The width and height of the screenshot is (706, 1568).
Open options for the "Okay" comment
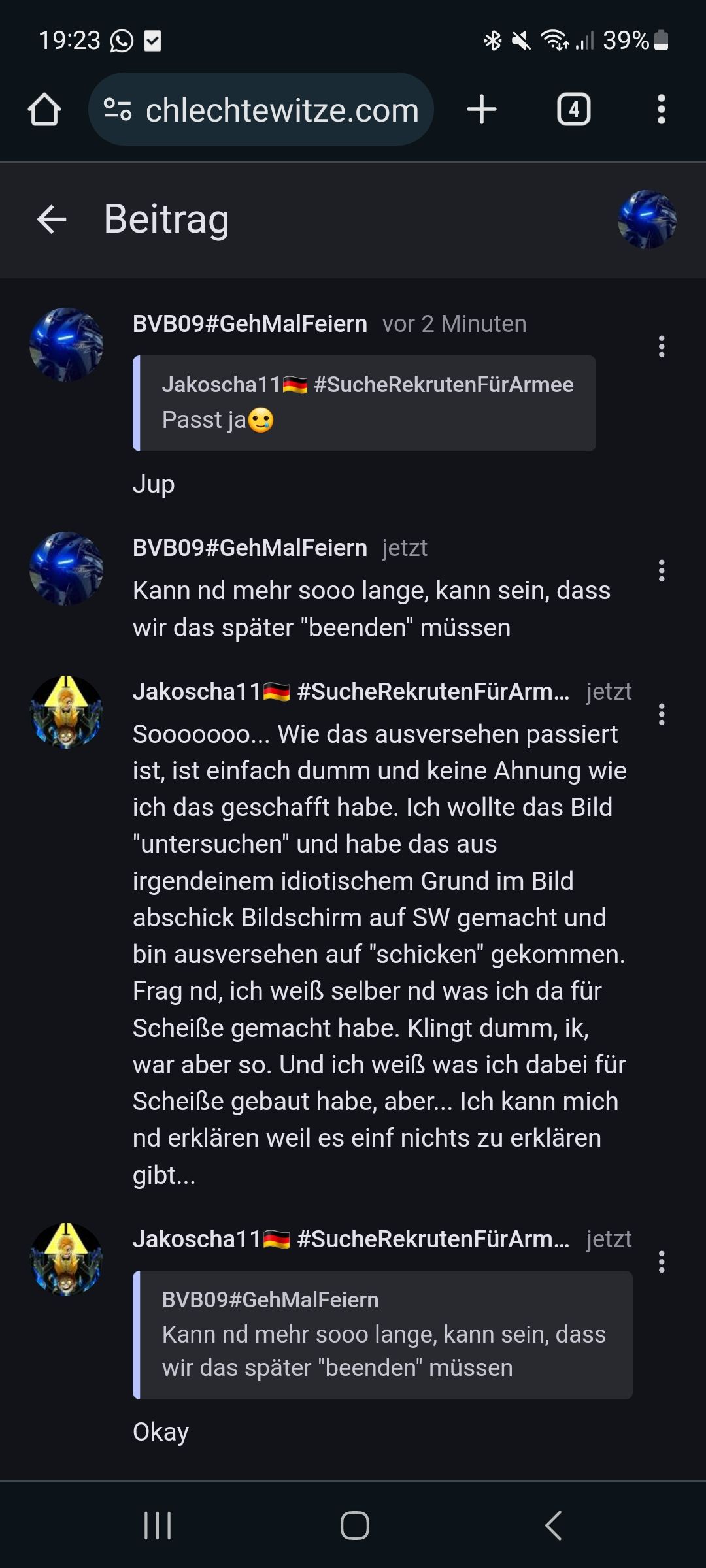(x=662, y=1262)
